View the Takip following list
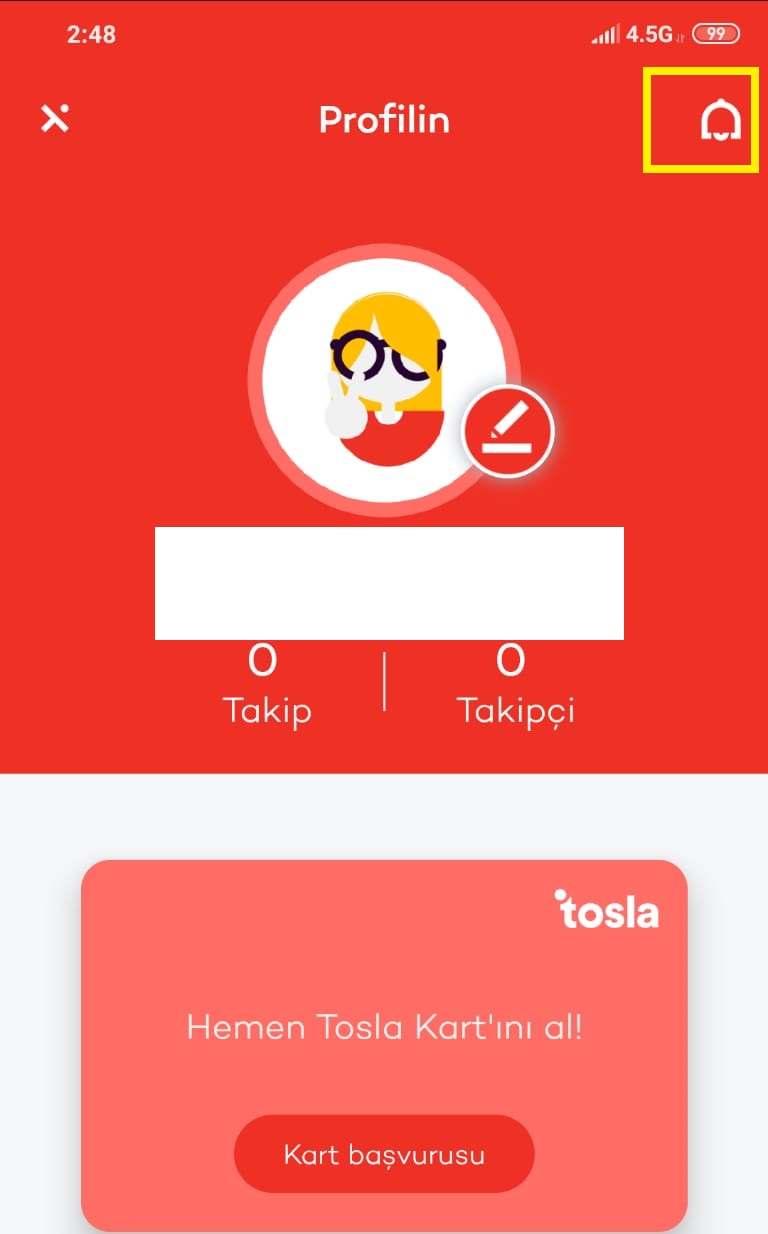Screen dimensions: 768x1234 266,685
